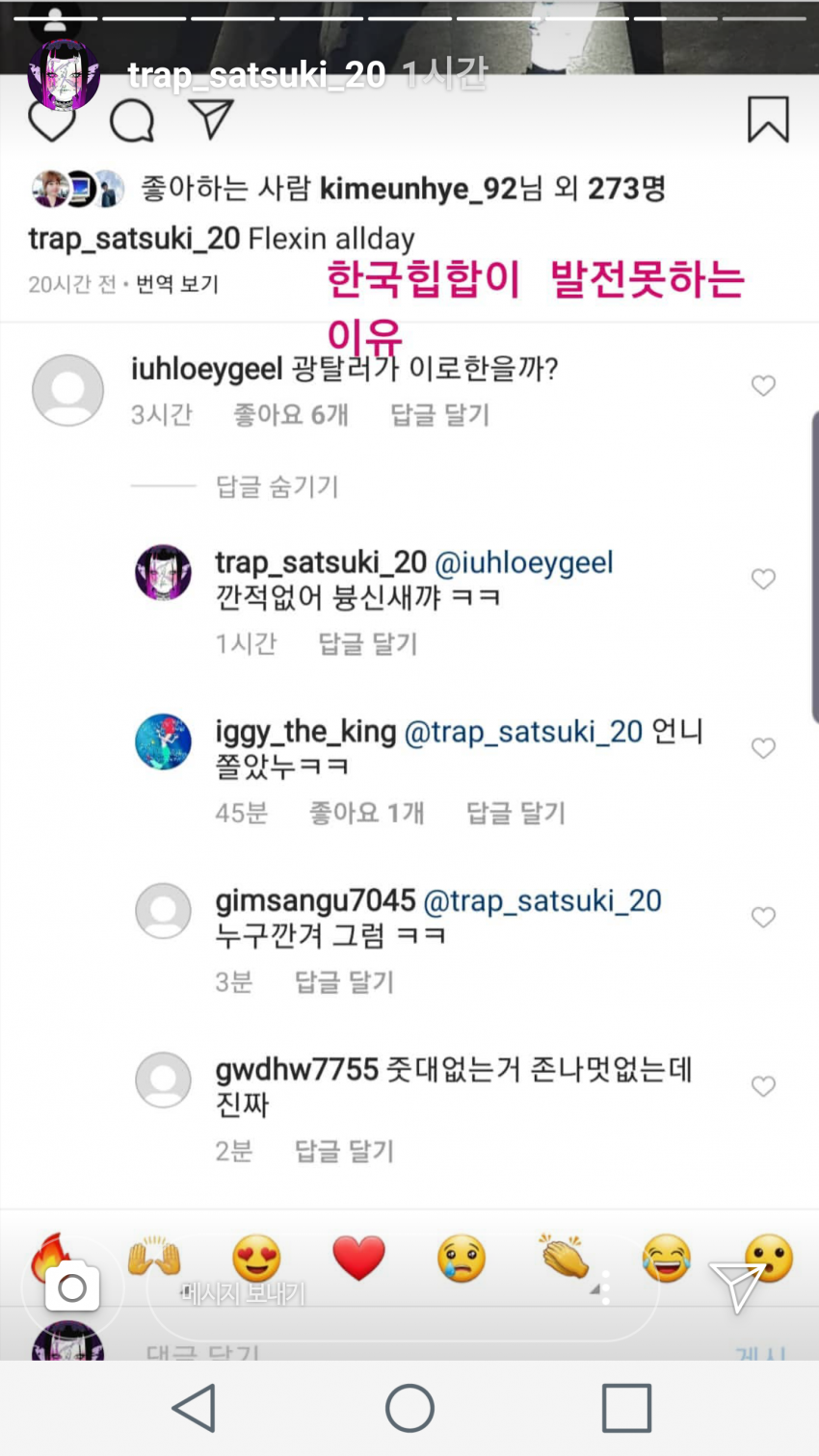
Task: Share this story with the paper plane
Action: point(736,1287)
